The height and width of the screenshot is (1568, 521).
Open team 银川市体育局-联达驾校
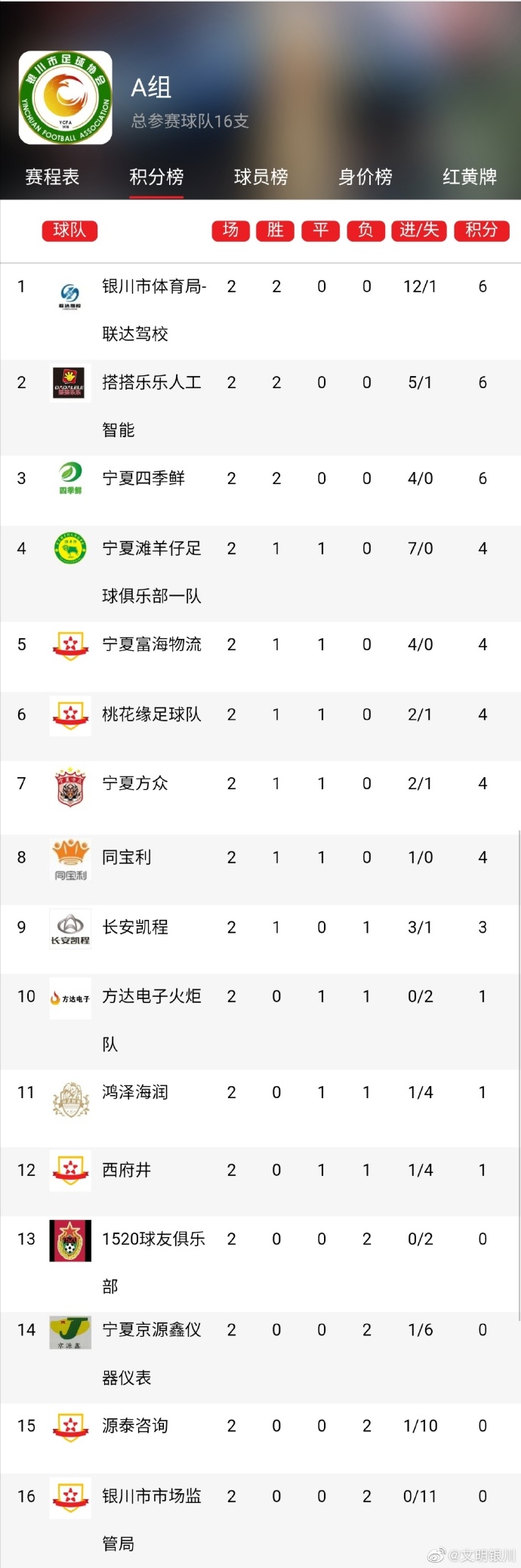[x=154, y=310]
